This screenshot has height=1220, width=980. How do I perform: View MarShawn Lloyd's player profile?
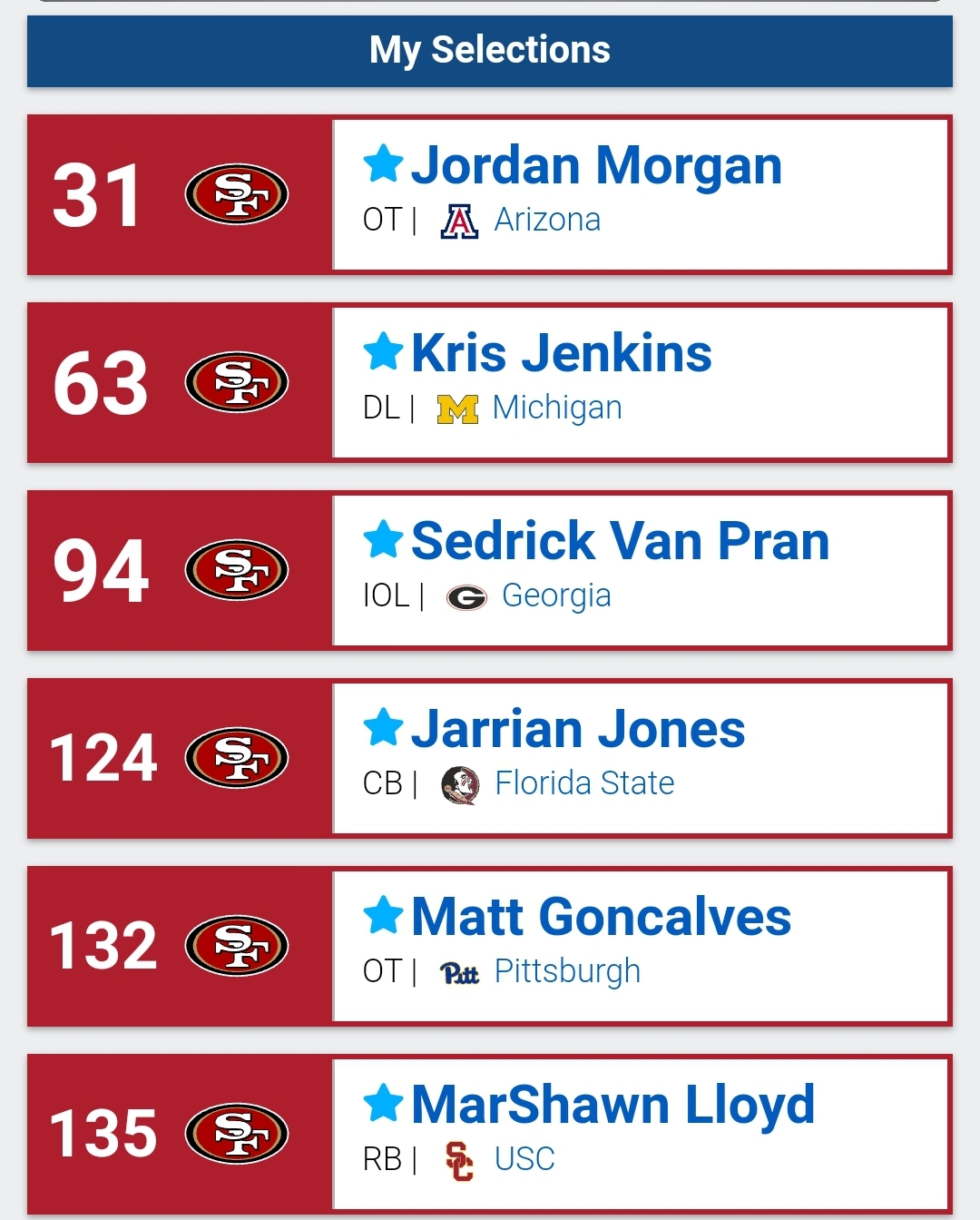pyautogui.click(x=612, y=1106)
